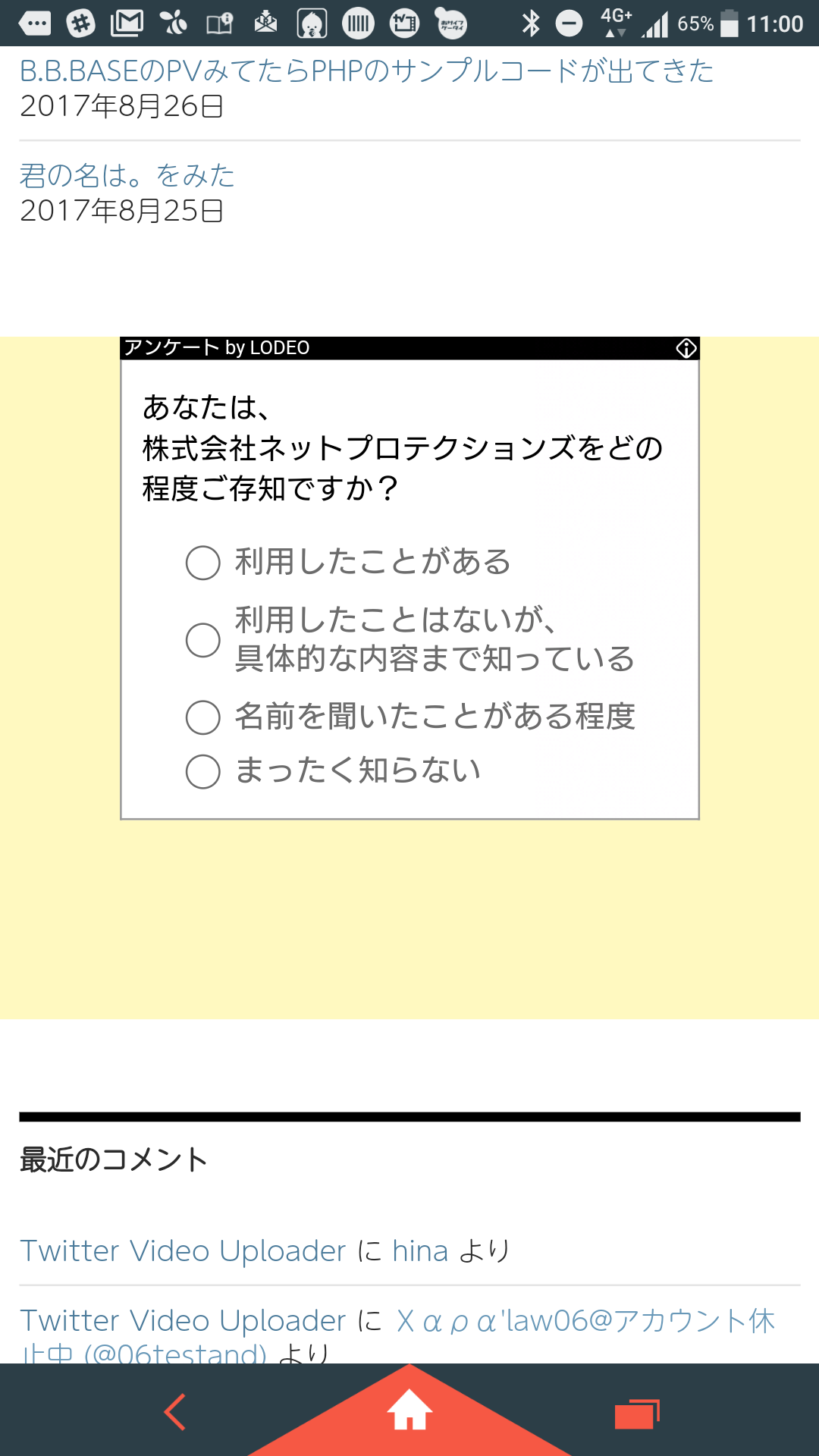The height and width of the screenshot is (1456, 819).
Task: Select 利用したことはないが、具体的な内容まで知っている option
Action: click(203, 640)
